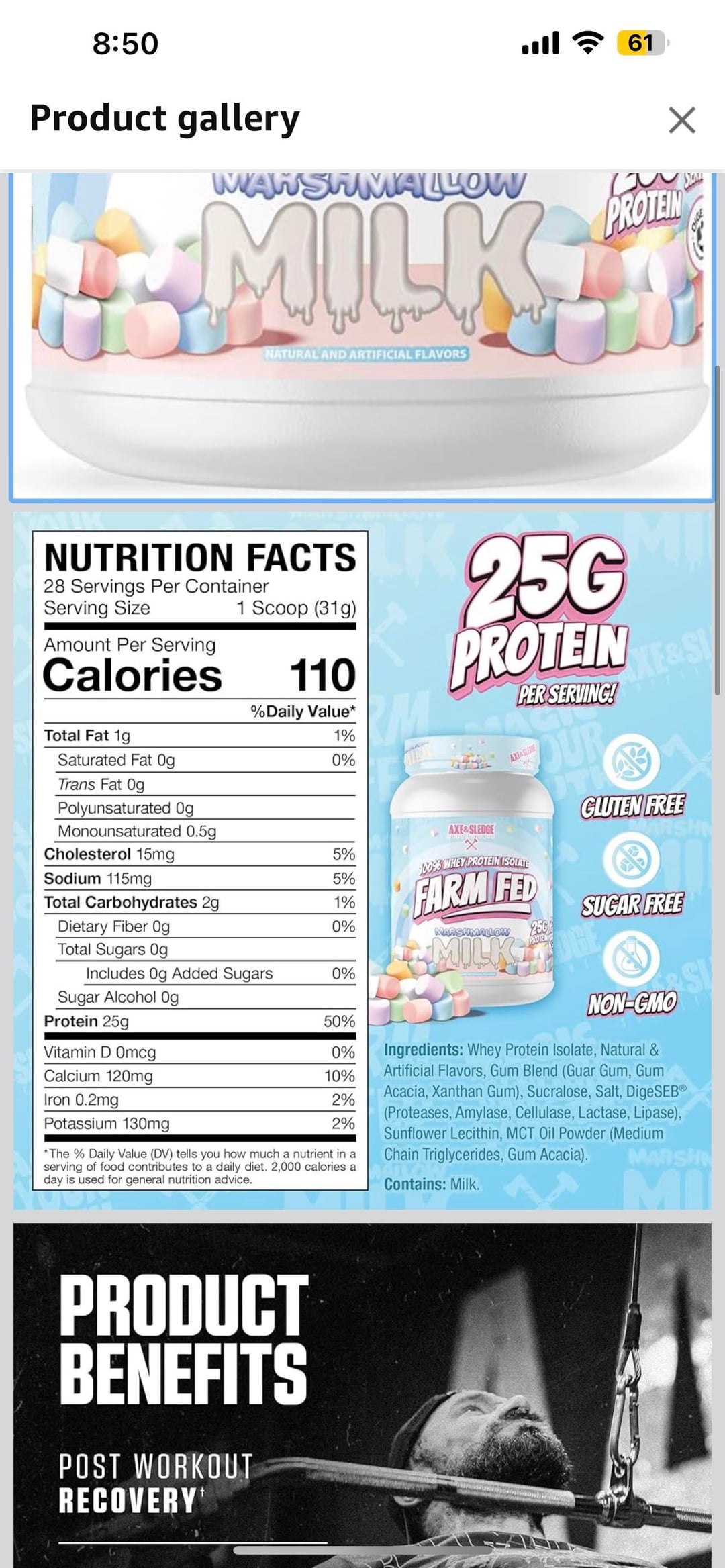Open the Product Benefits image
Image resolution: width=725 pixels, height=1568 pixels.
click(362, 1395)
